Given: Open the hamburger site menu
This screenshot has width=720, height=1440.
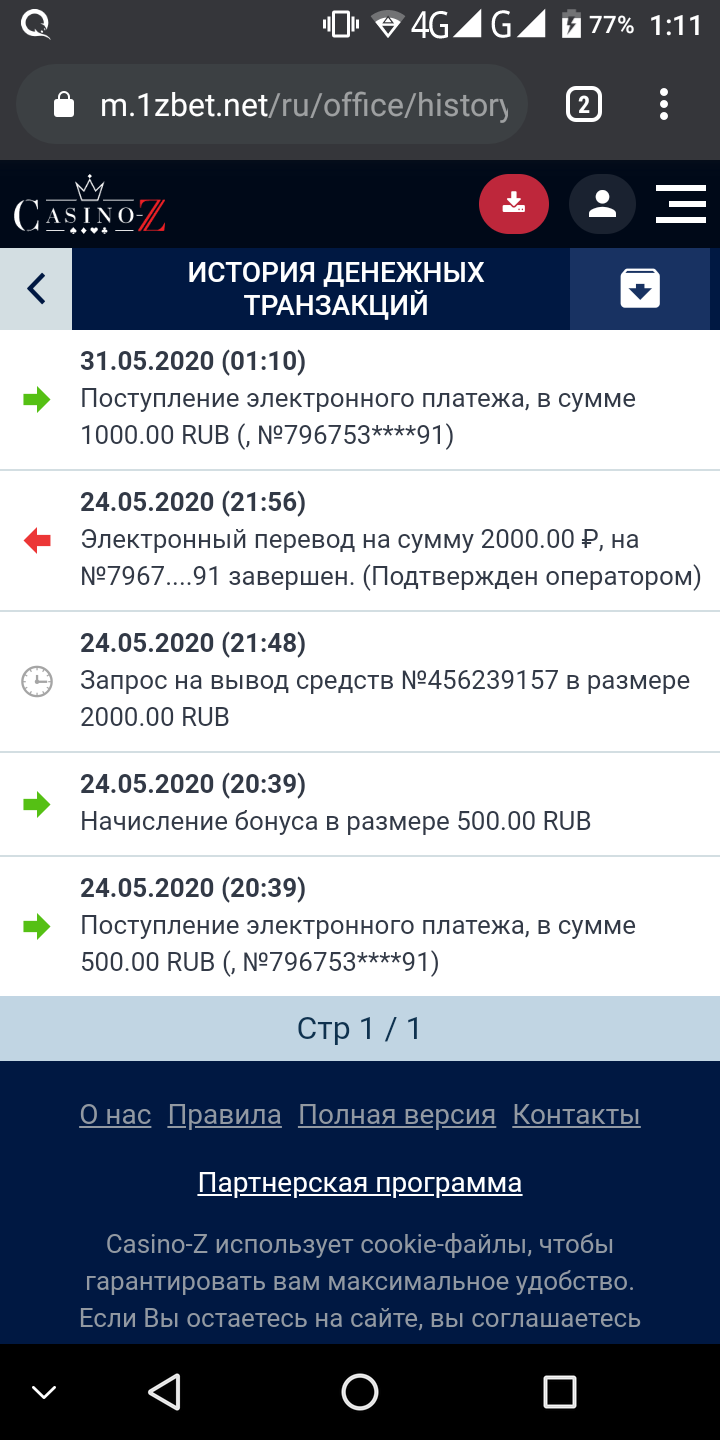Looking at the screenshot, I should pyautogui.click(x=681, y=204).
